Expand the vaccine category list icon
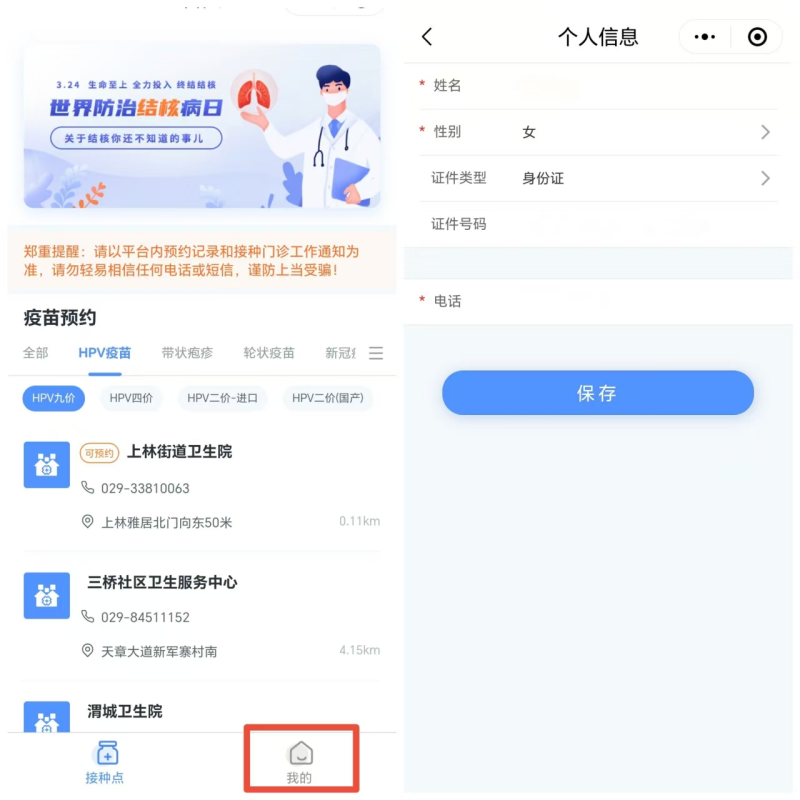 pos(376,353)
